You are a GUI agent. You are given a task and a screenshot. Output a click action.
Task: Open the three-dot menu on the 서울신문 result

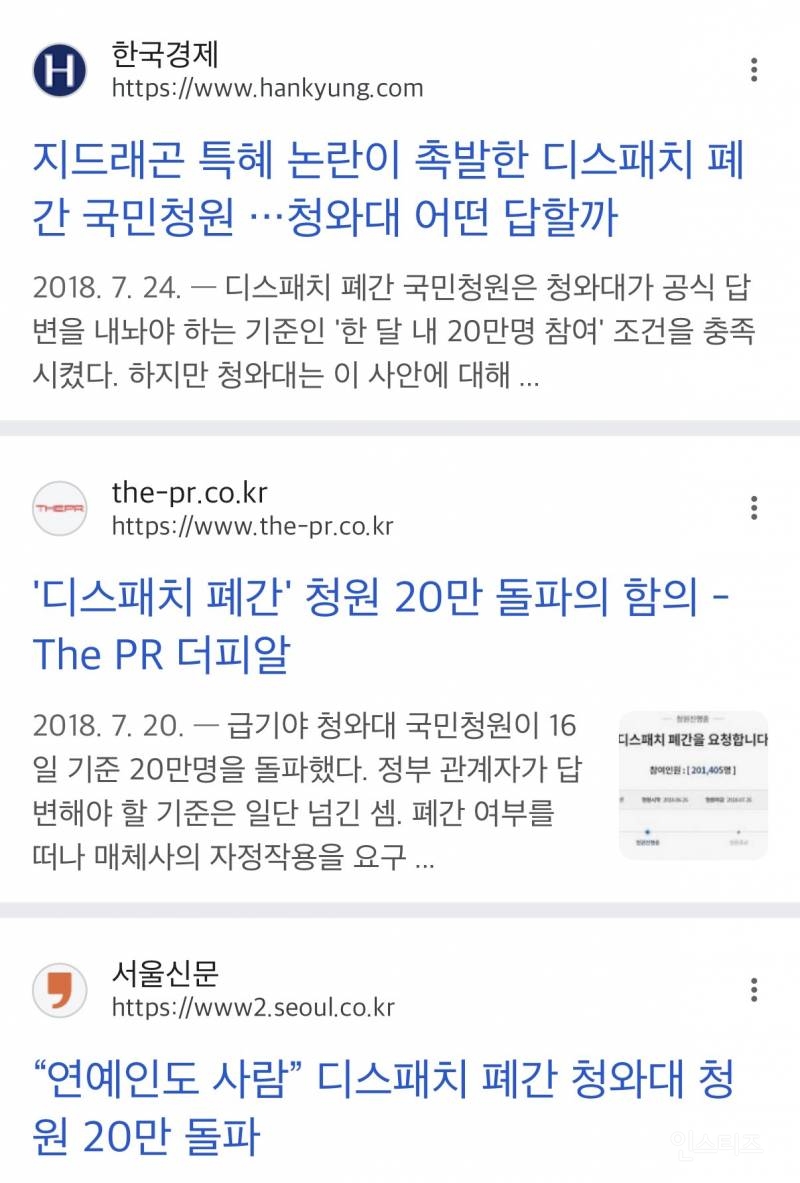754,988
